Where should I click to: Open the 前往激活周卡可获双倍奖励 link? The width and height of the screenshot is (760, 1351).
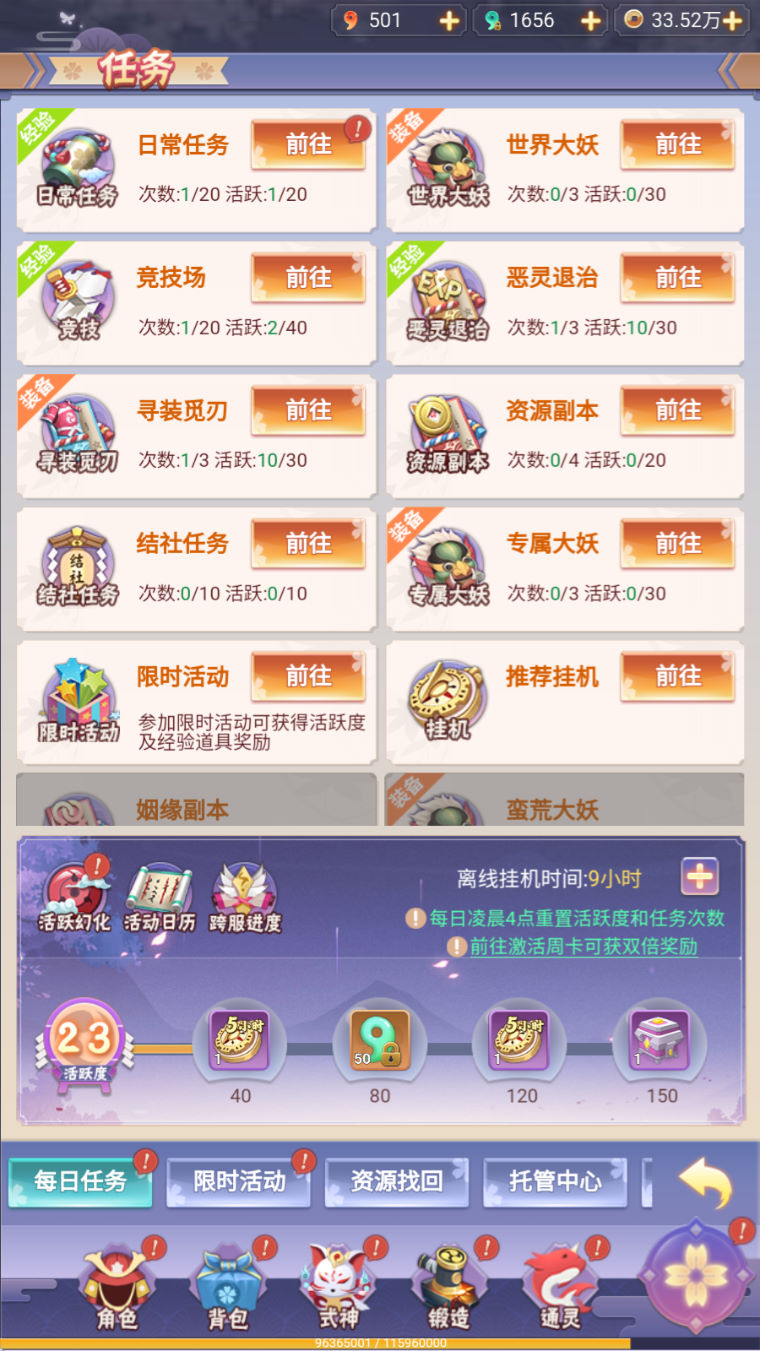click(x=583, y=946)
